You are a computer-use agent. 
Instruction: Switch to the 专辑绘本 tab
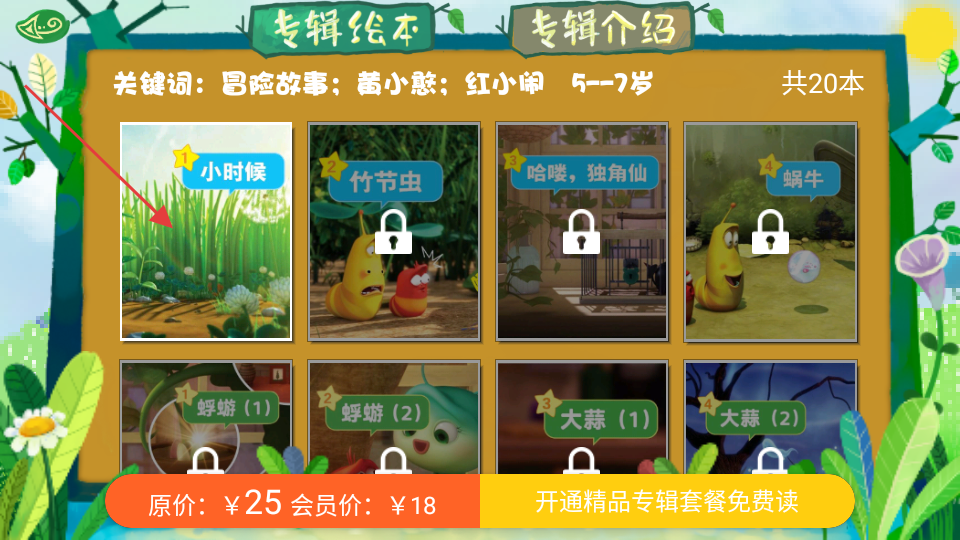pos(343,30)
